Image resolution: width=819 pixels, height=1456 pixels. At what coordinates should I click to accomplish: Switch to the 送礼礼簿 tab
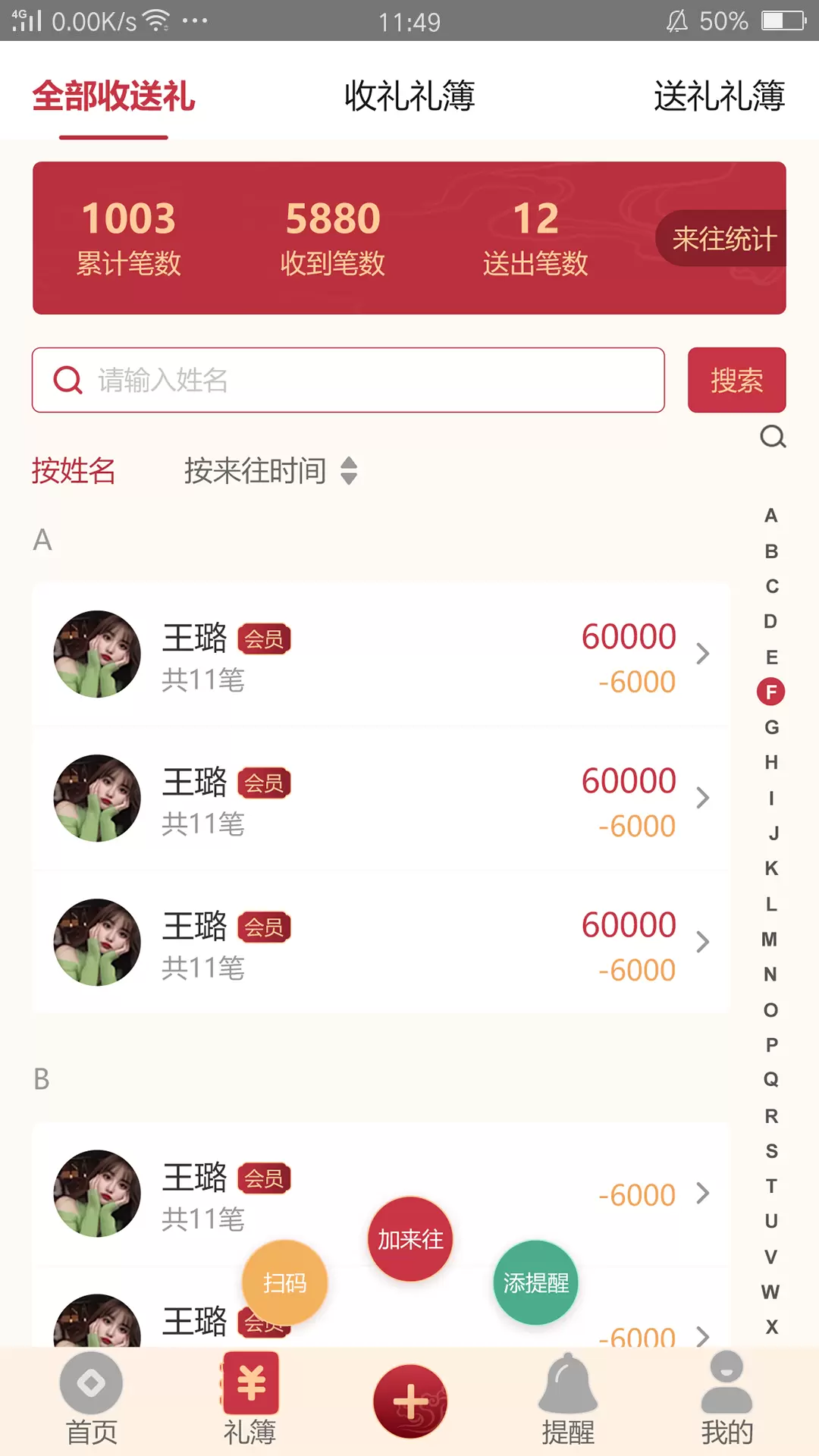[719, 96]
